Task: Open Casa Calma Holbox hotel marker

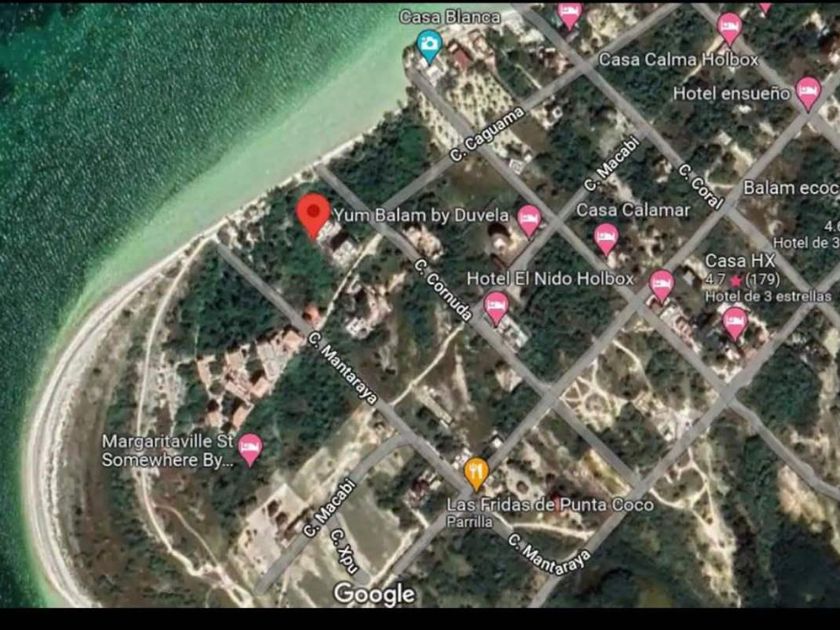Action: pyautogui.click(x=729, y=28)
